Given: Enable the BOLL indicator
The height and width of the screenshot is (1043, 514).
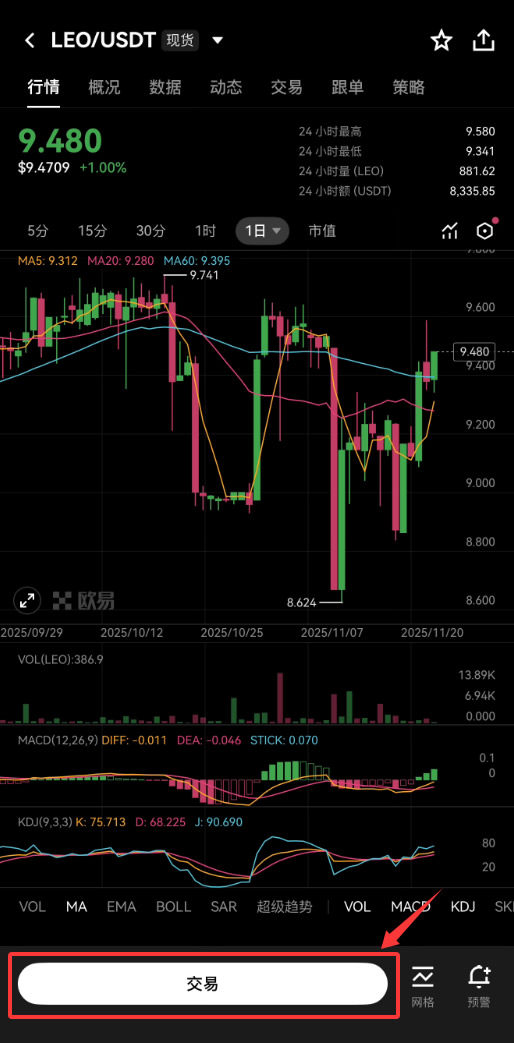Looking at the screenshot, I should [x=173, y=907].
